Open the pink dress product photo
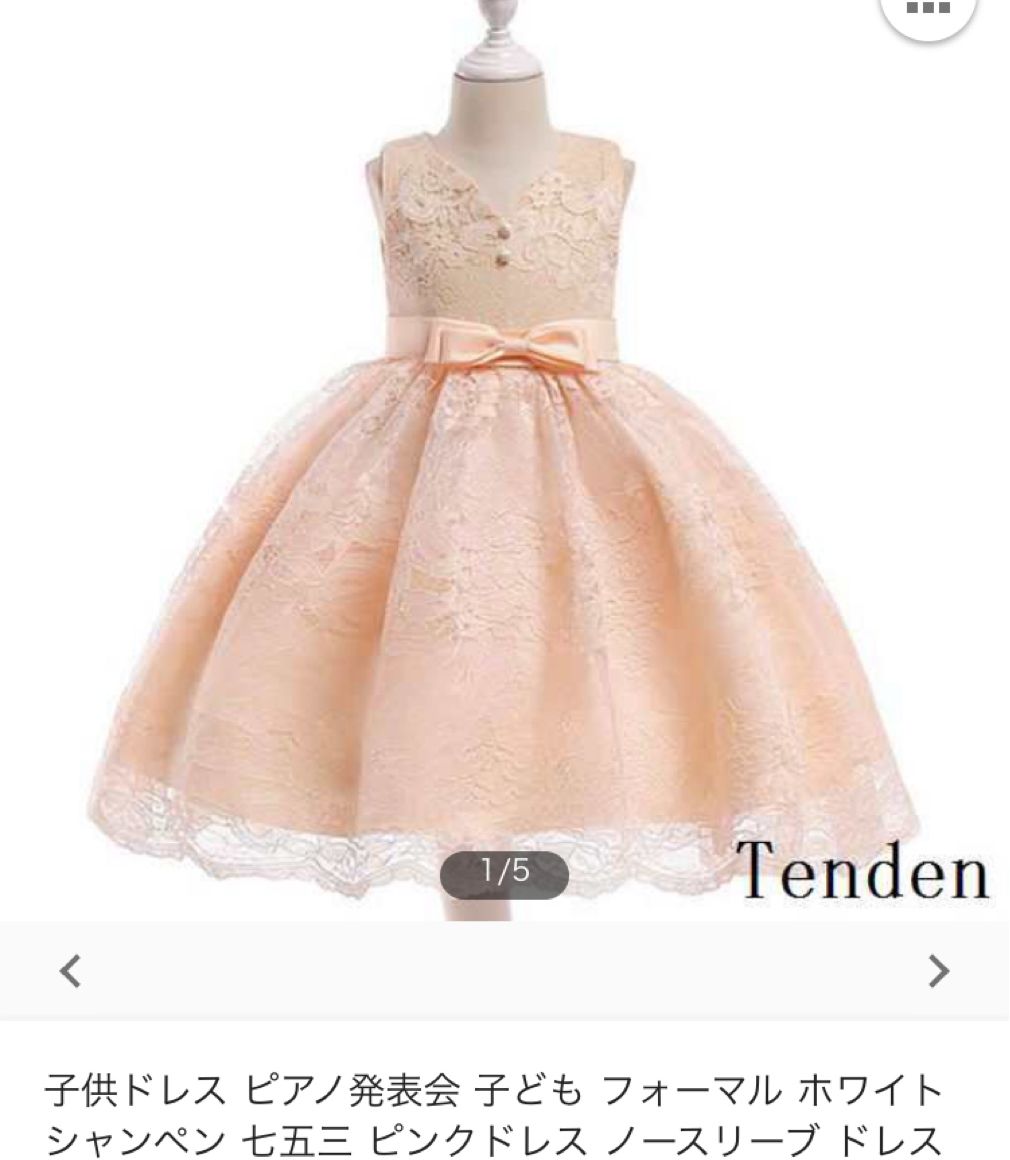1010x1160 pixels. [x=505, y=500]
